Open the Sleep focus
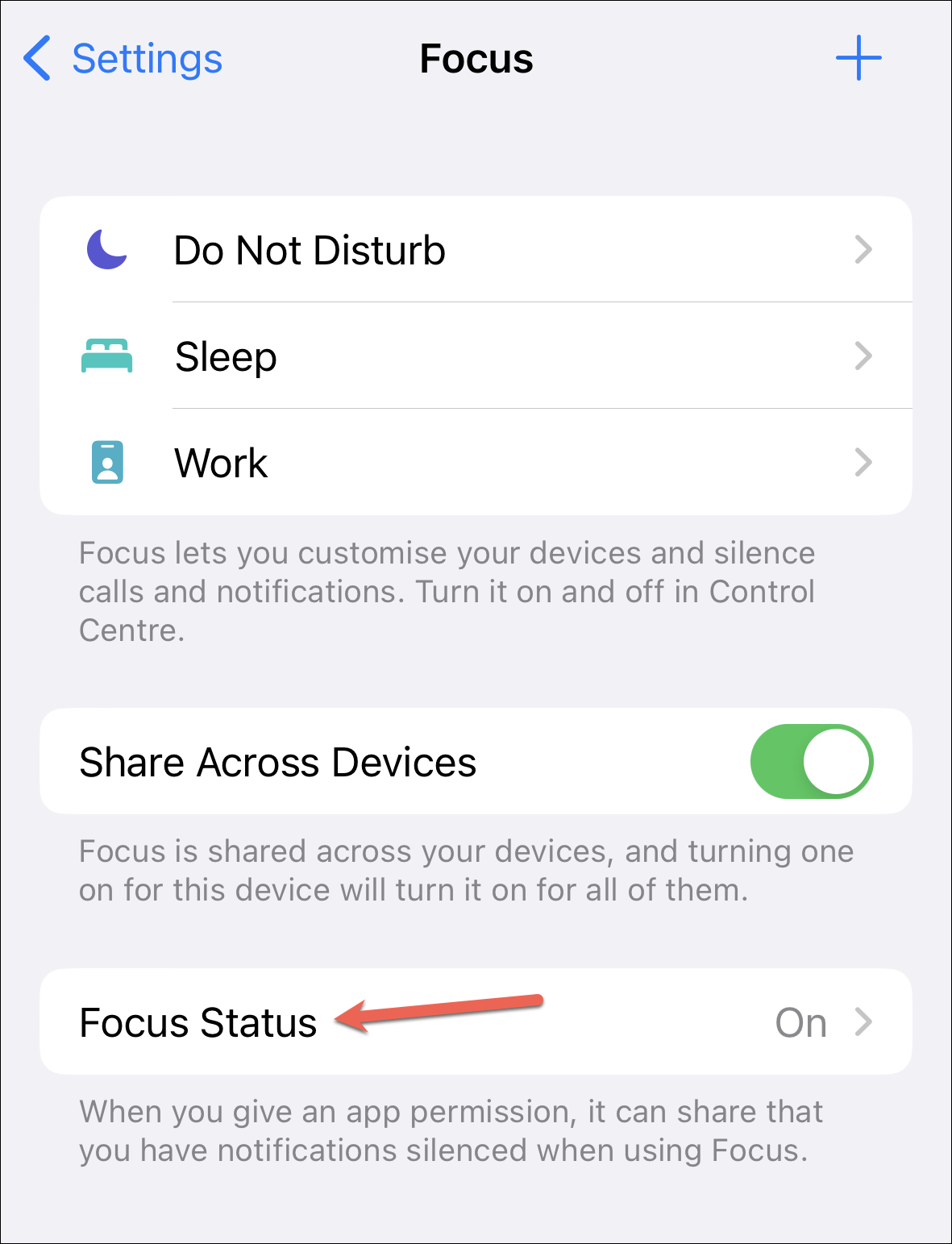This screenshot has height=1244, width=952. point(476,356)
